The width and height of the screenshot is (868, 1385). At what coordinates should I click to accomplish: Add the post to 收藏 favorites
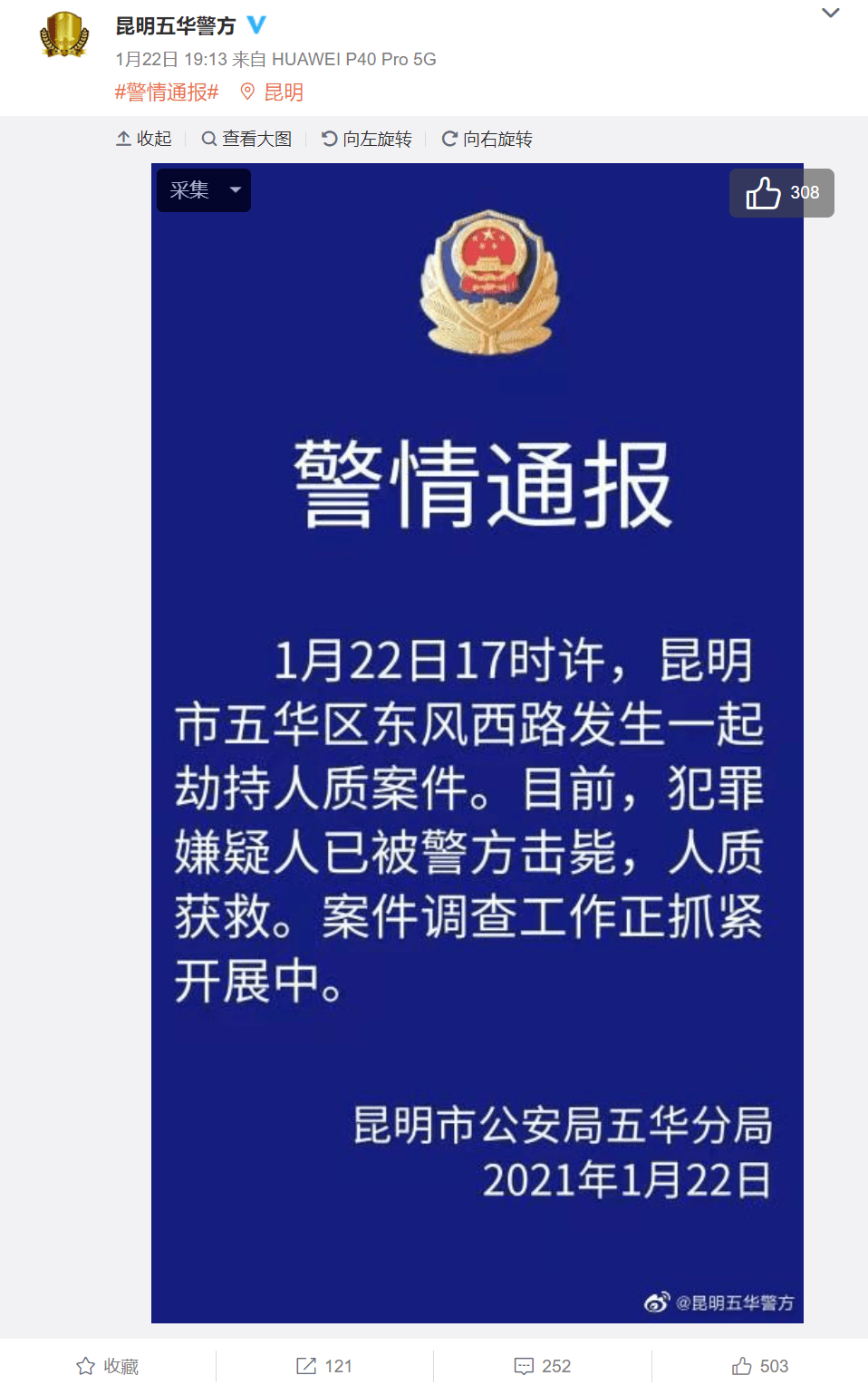[x=108, y=1366]
